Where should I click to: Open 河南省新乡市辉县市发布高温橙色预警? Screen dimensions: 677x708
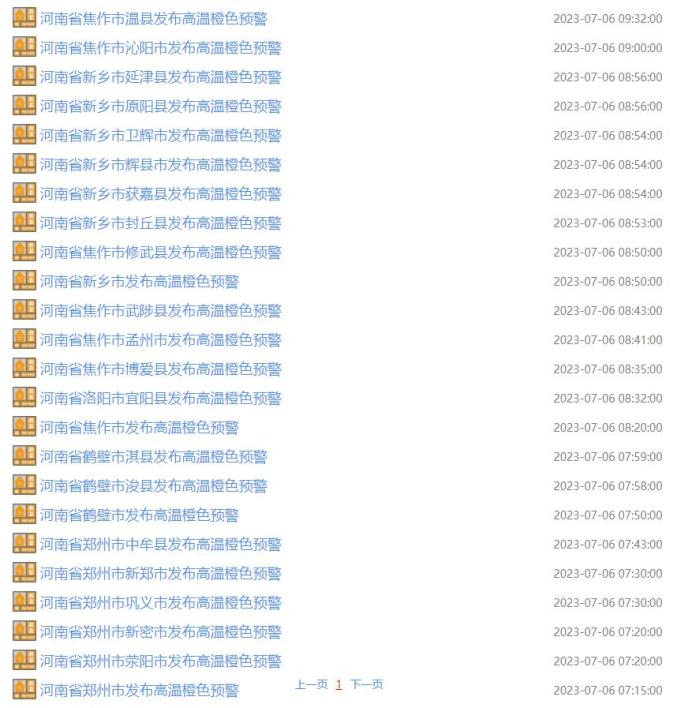[160, 164]
